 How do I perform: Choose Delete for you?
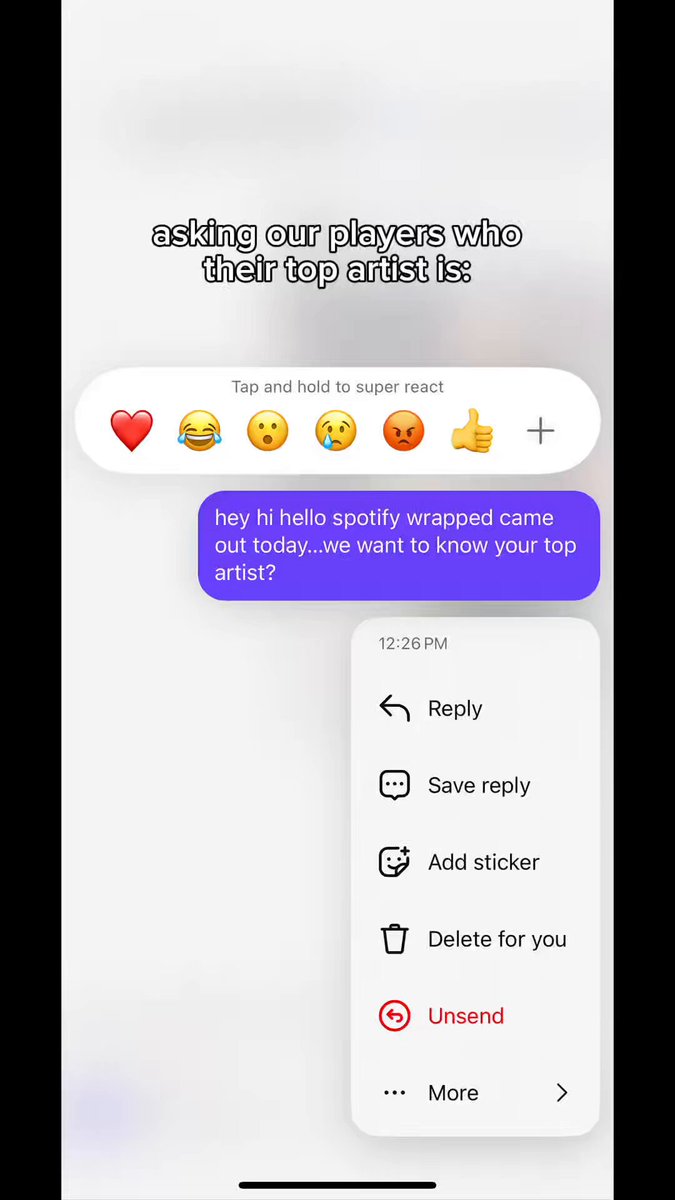tap(475, 939)
